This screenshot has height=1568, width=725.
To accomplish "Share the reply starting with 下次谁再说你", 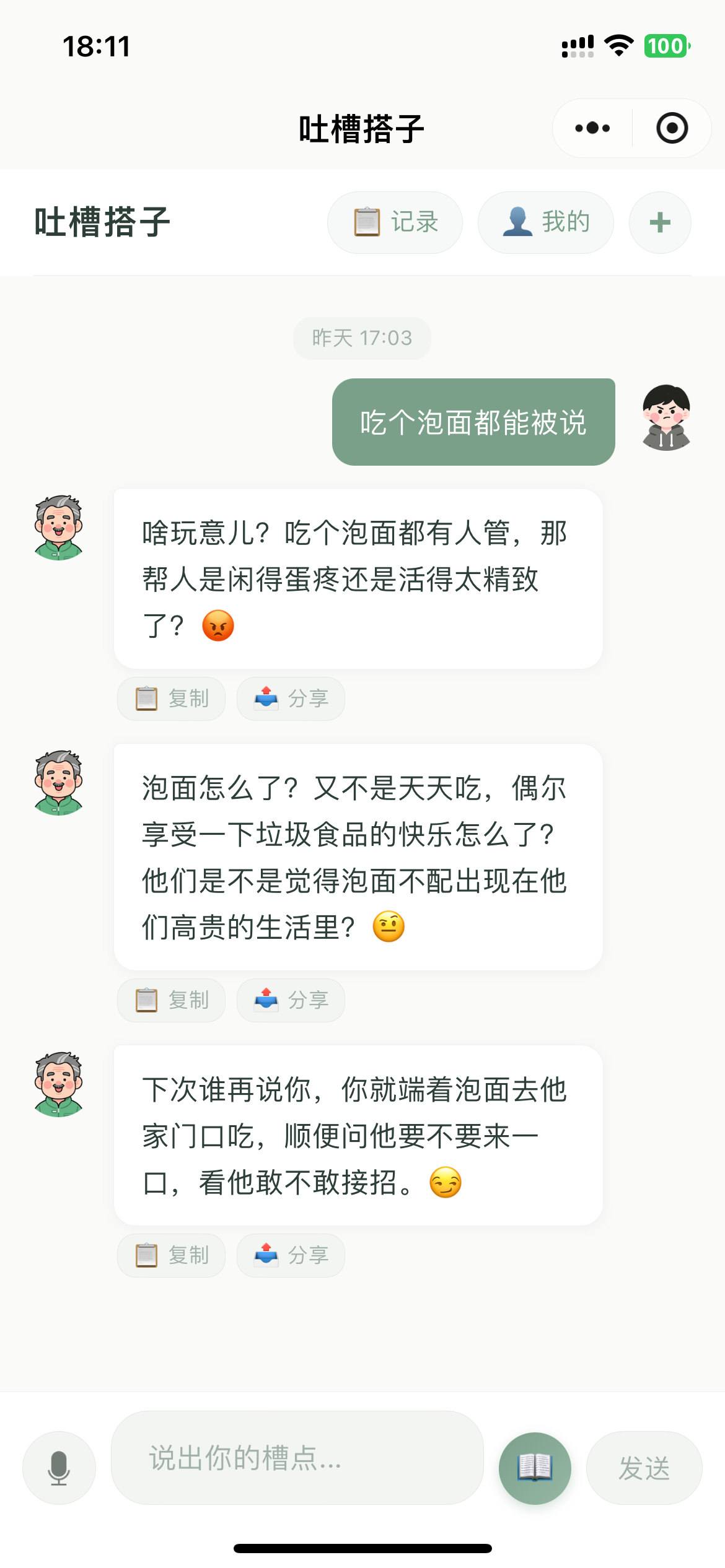I will pyautogui.click(x=291, y=1255).
